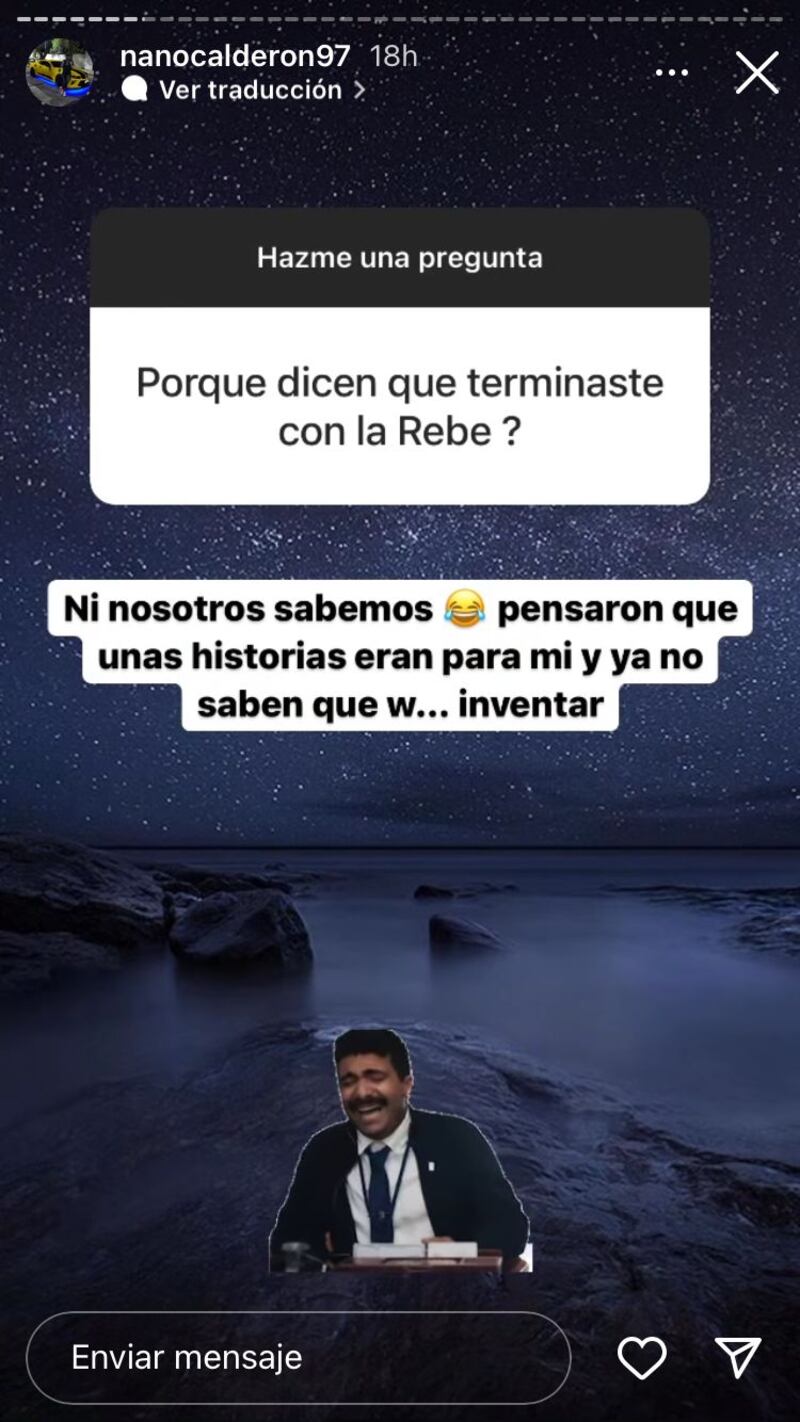Open the story options menu
Image resolution: width=800 pixels, height=1422 pixels.
tap(672, 72)
